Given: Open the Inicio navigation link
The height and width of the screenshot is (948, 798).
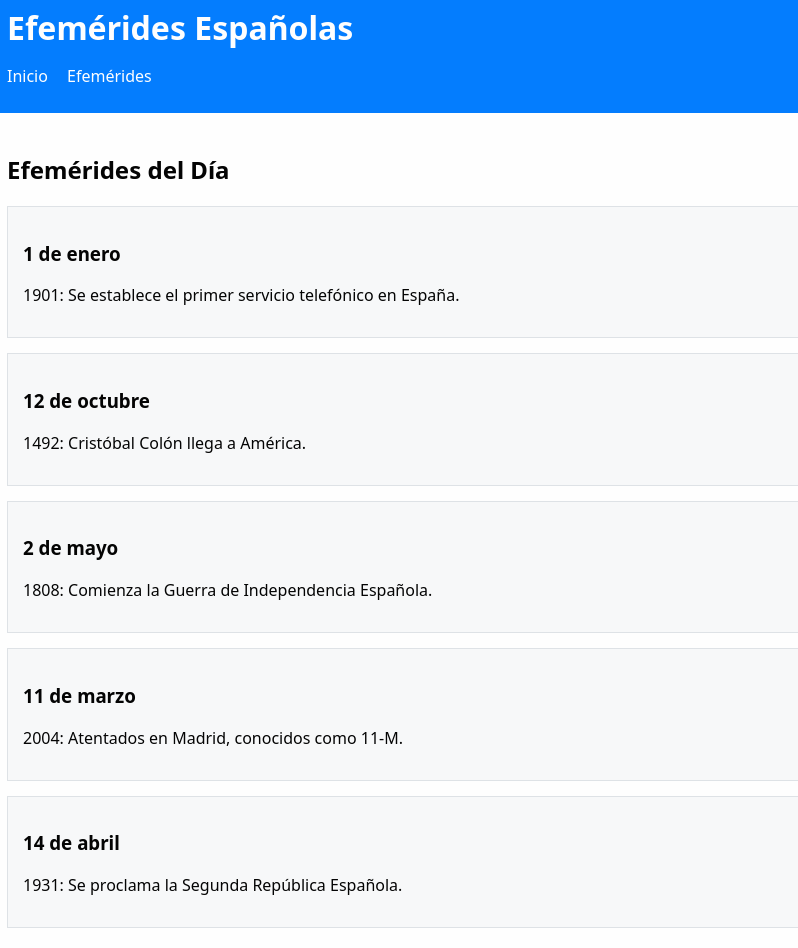Looking at the screenshot, I should tap(27, 76).
